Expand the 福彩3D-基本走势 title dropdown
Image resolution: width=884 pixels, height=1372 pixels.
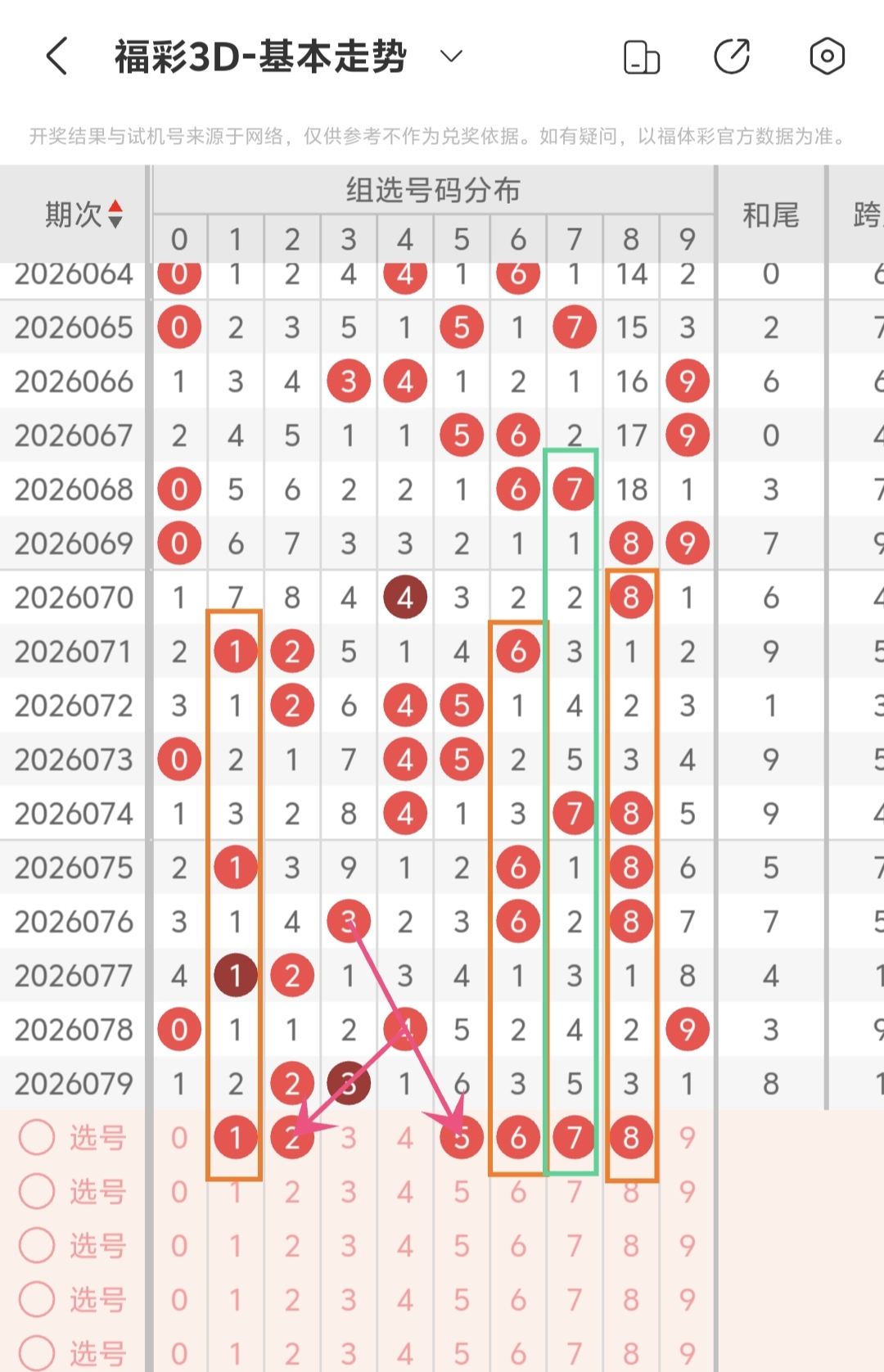(x=451, y=56)
